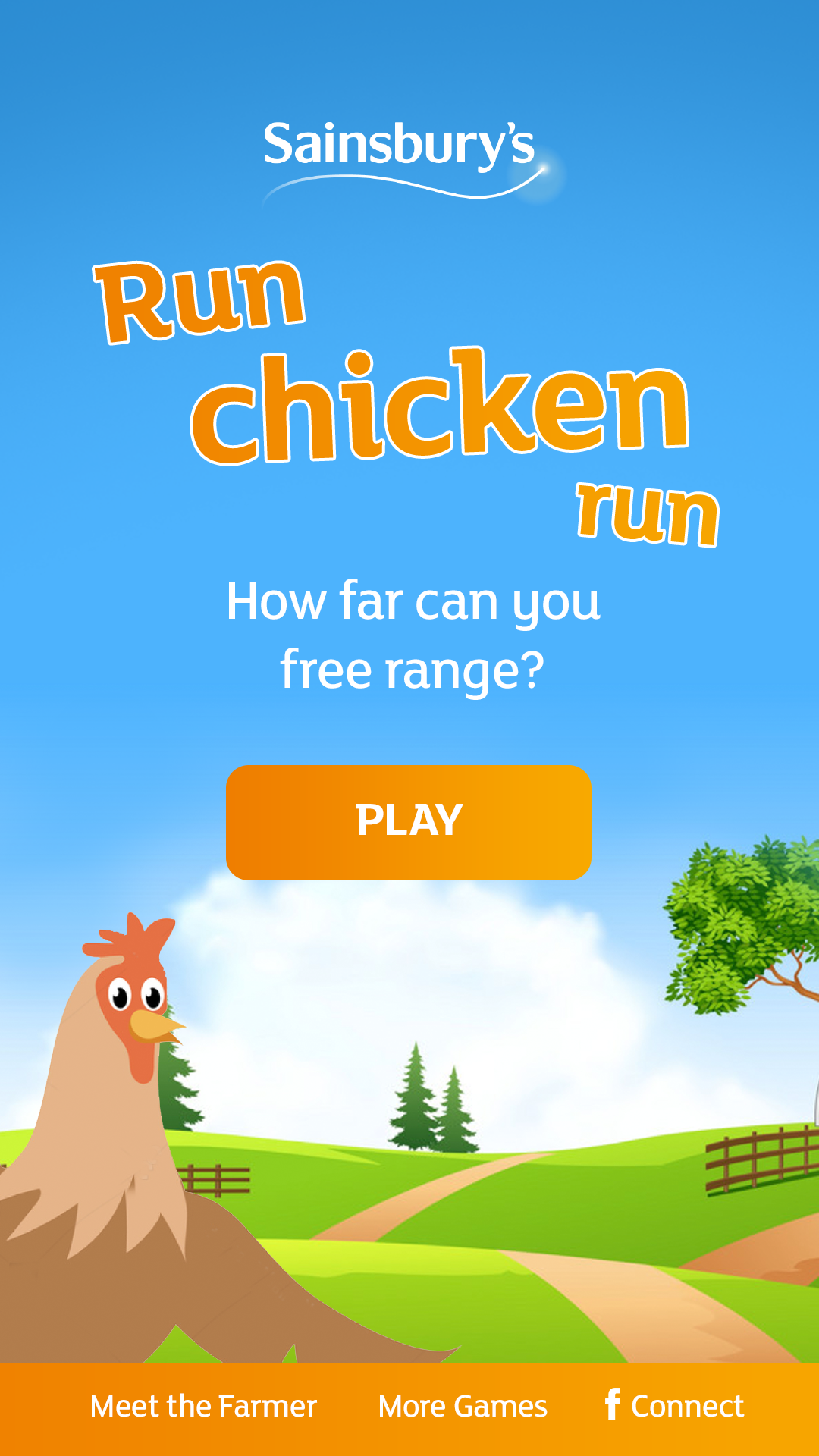Open Meet the Farmer
Image resolution: width=819 pixels, height=1456 pixels.
(203, 1407)
